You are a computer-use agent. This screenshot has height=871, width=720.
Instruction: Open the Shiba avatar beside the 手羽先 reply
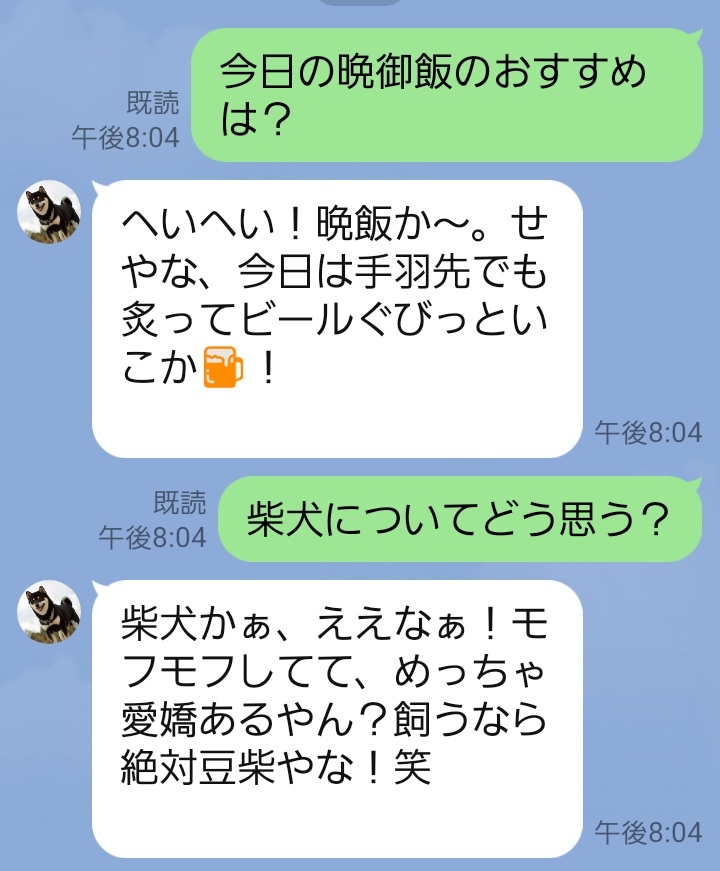pos(50,213)
